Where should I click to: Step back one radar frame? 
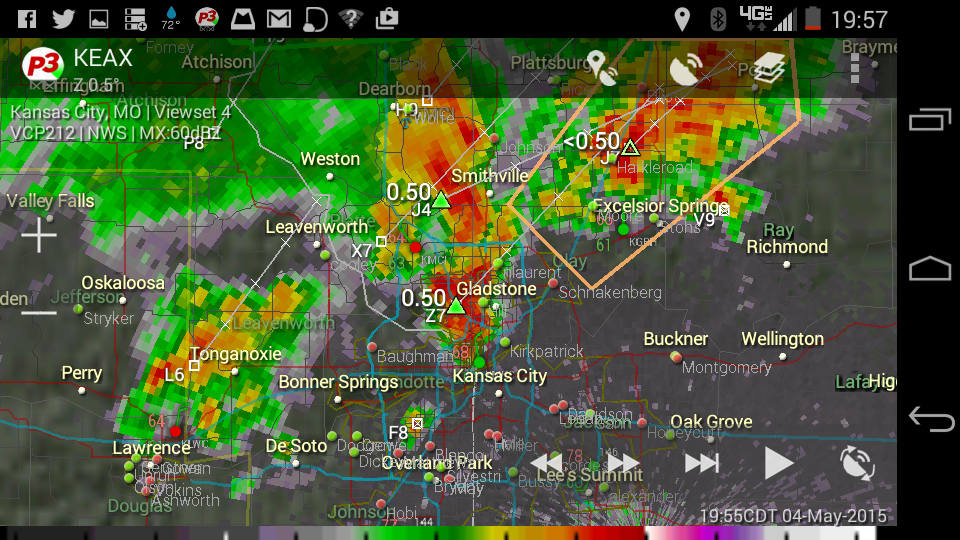pyautogui.click(x=546, y=463)
